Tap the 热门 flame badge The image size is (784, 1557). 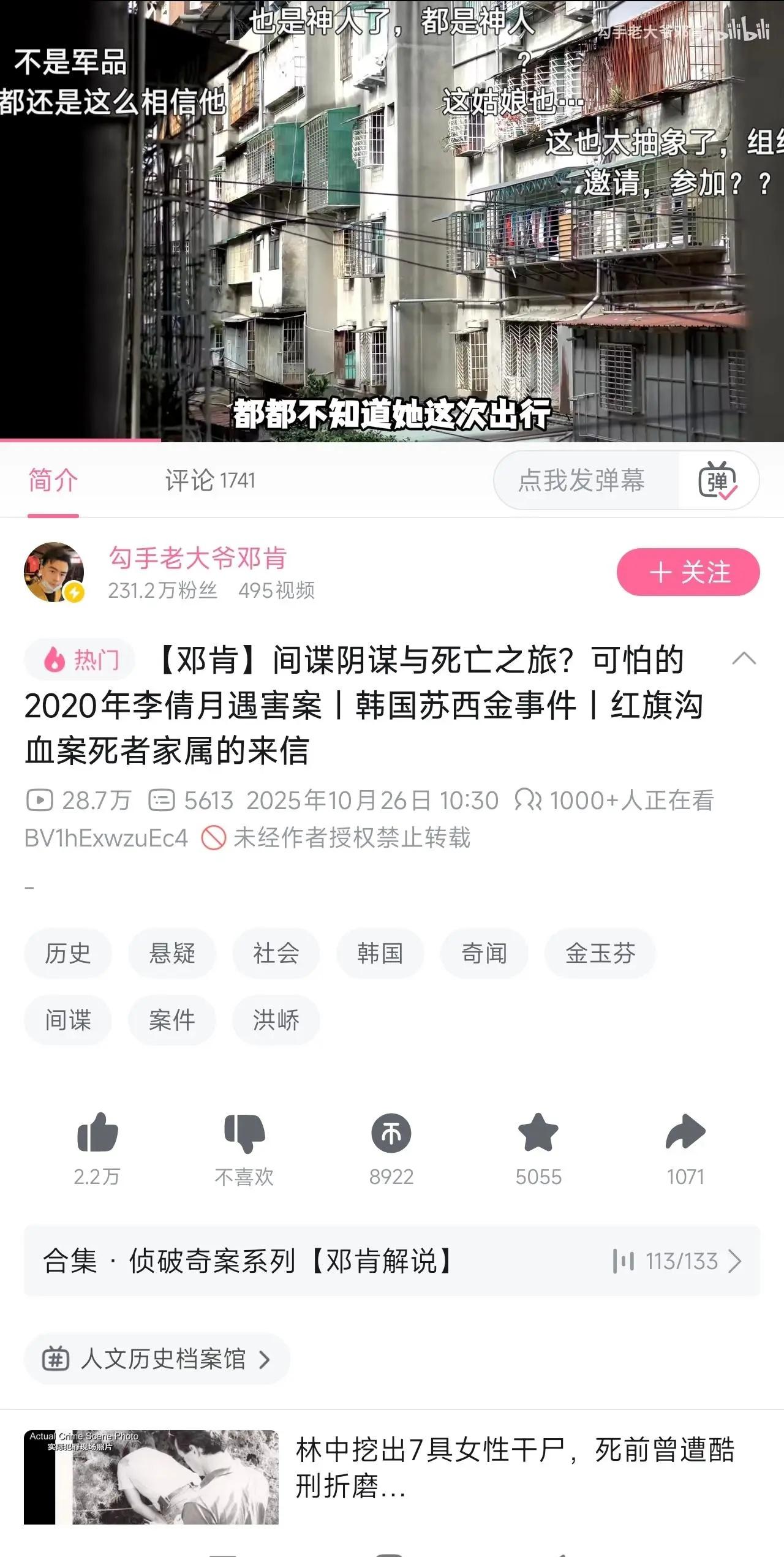coord(78,657)
